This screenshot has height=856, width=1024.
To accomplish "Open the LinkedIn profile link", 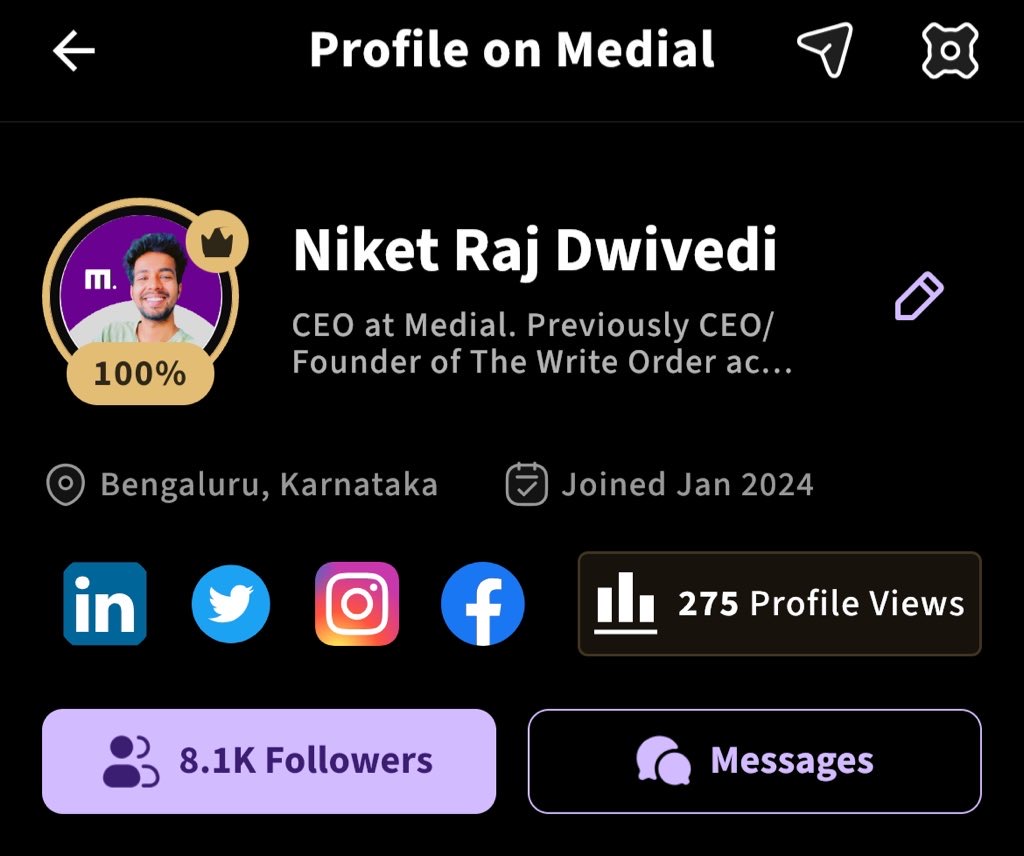I will (x=105, y=604).
